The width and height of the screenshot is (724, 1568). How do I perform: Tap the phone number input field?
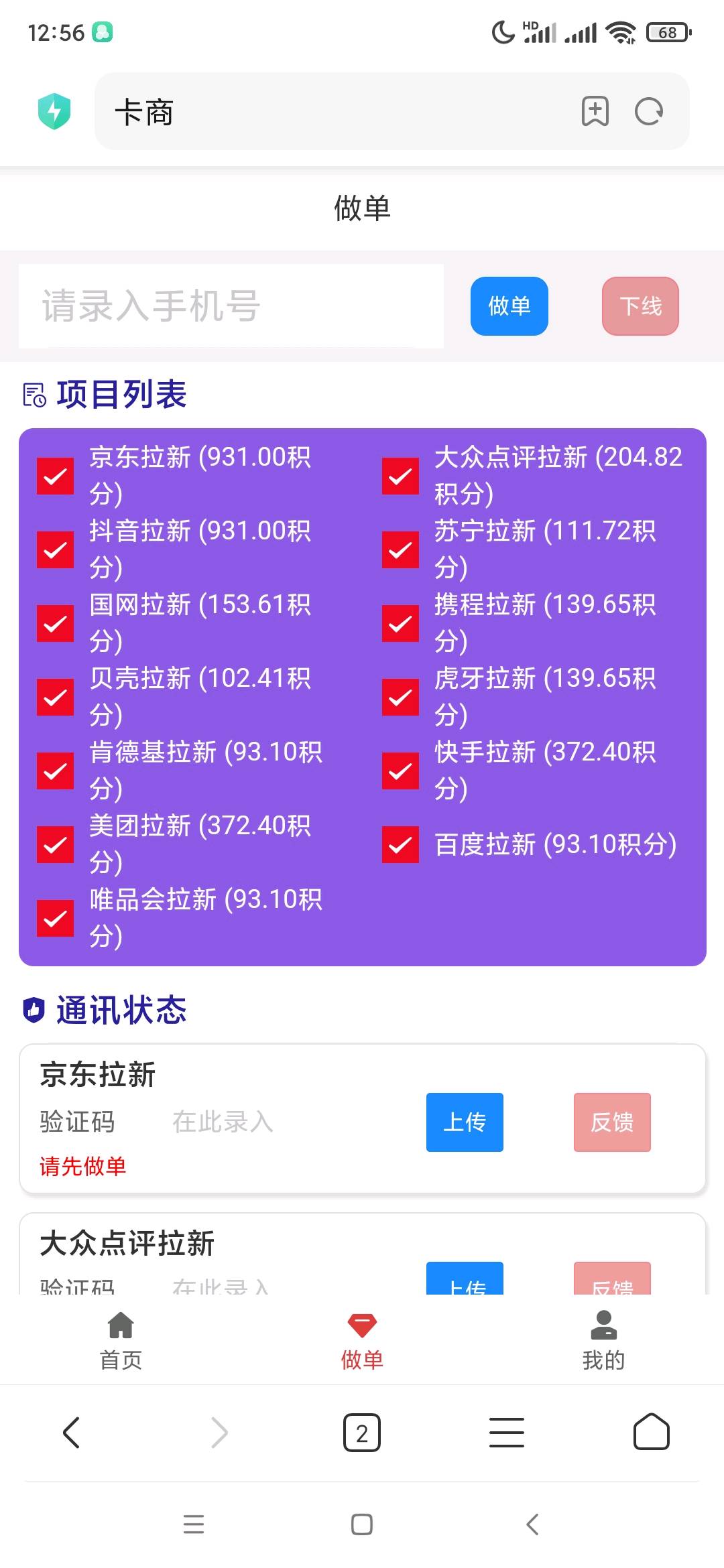231,306
